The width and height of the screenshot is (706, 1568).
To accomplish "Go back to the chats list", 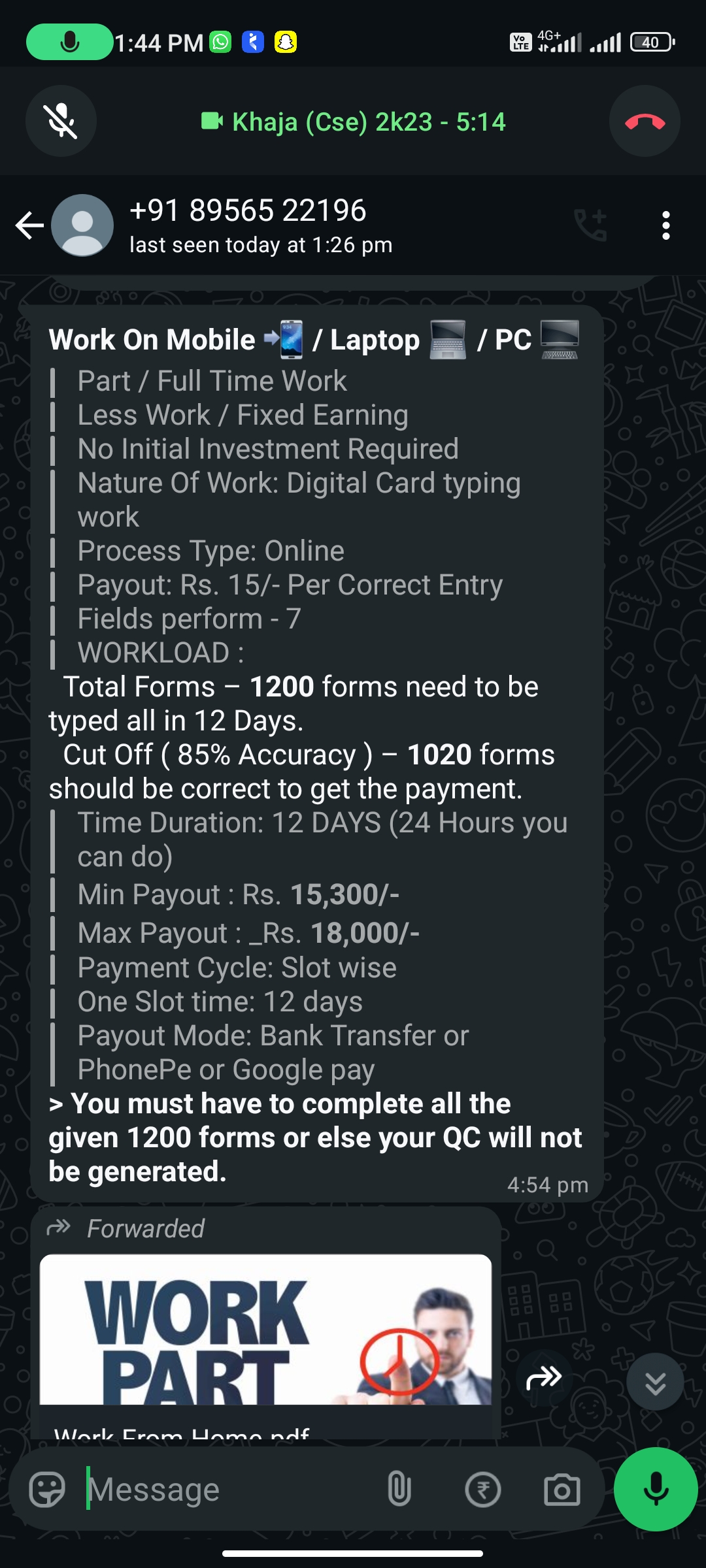I will (x=29, y=225).
